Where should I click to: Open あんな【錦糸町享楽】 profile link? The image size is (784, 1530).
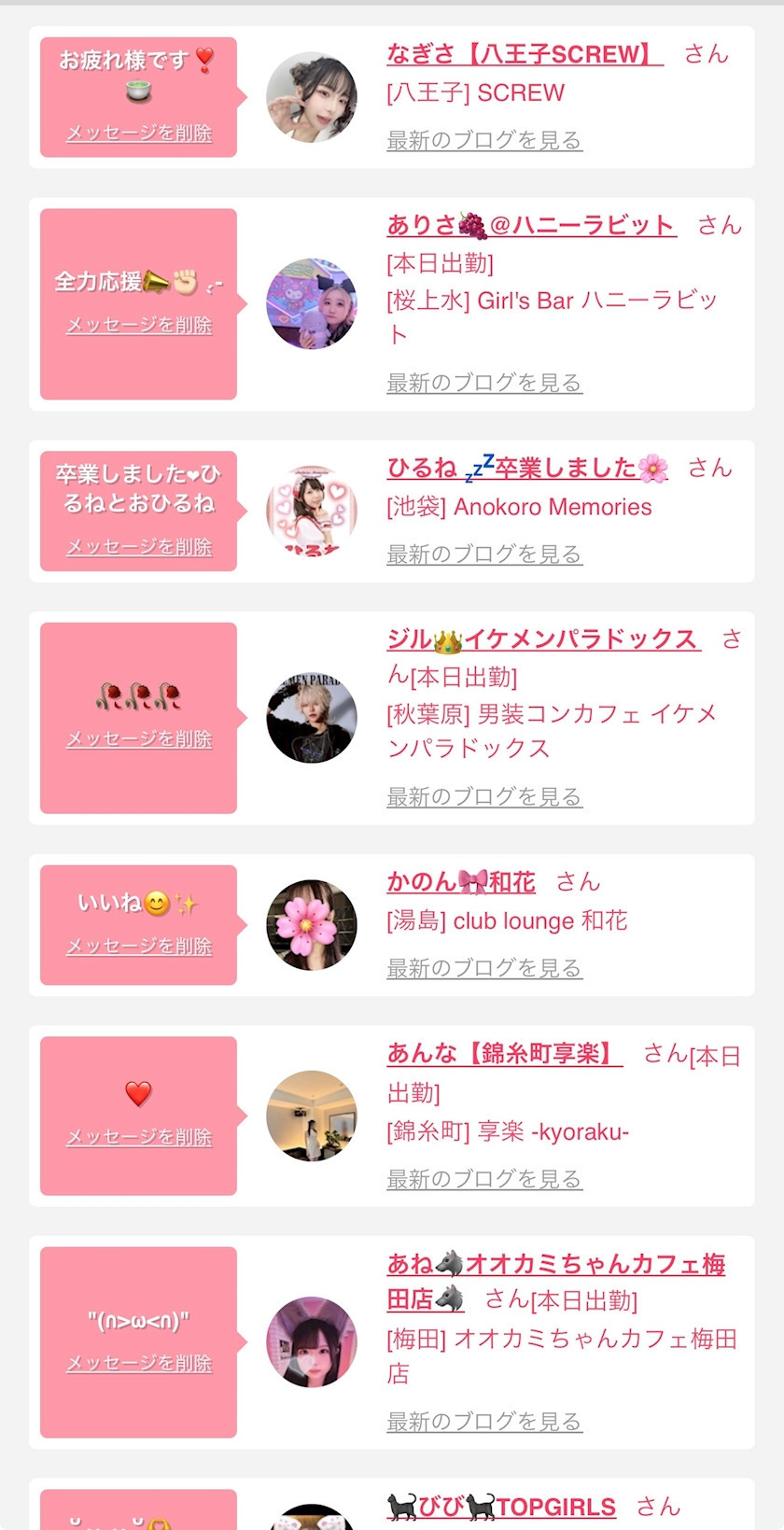tap(504, 1054)
